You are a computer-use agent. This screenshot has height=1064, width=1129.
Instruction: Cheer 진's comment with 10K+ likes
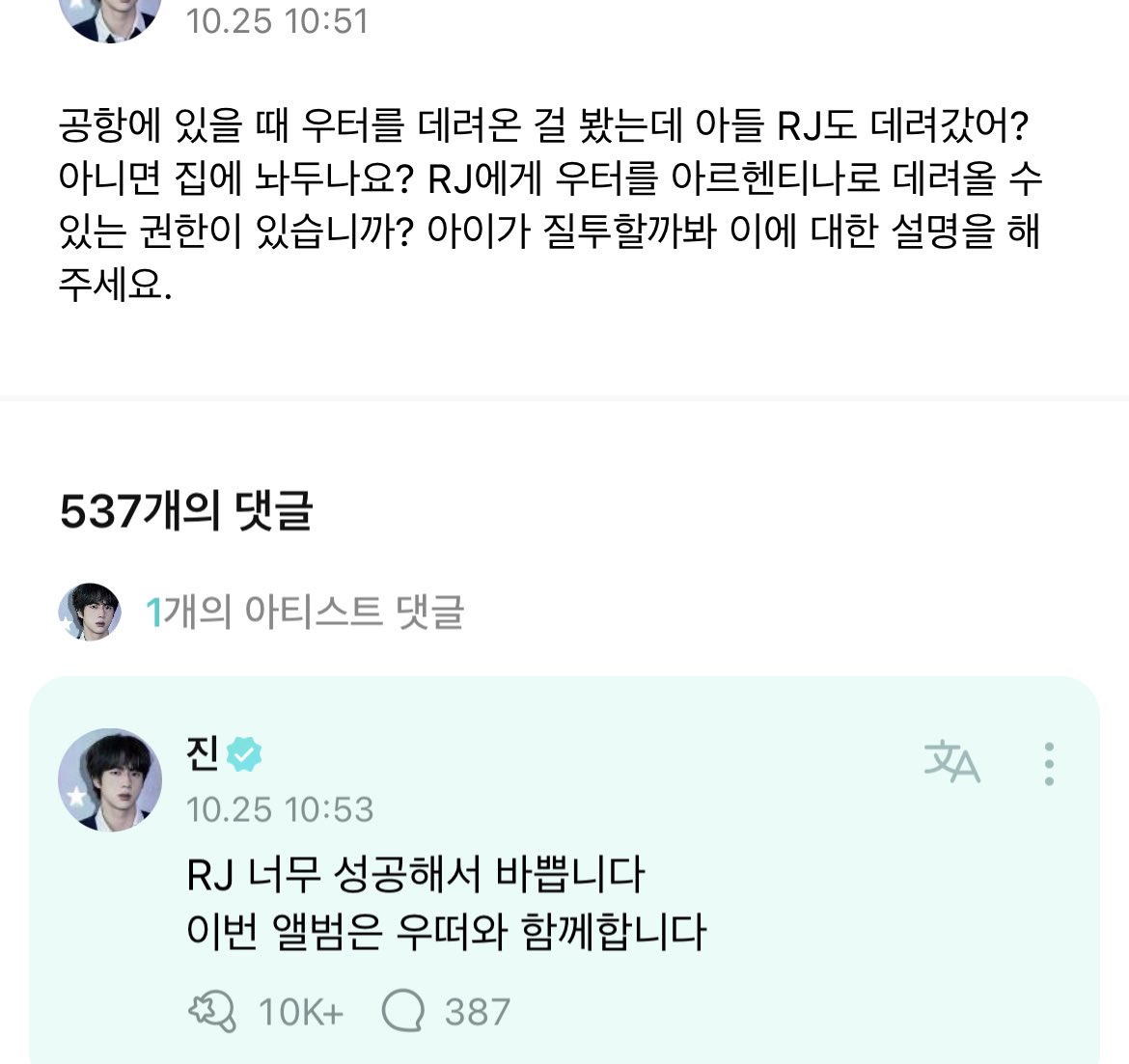pos(212,1011)
